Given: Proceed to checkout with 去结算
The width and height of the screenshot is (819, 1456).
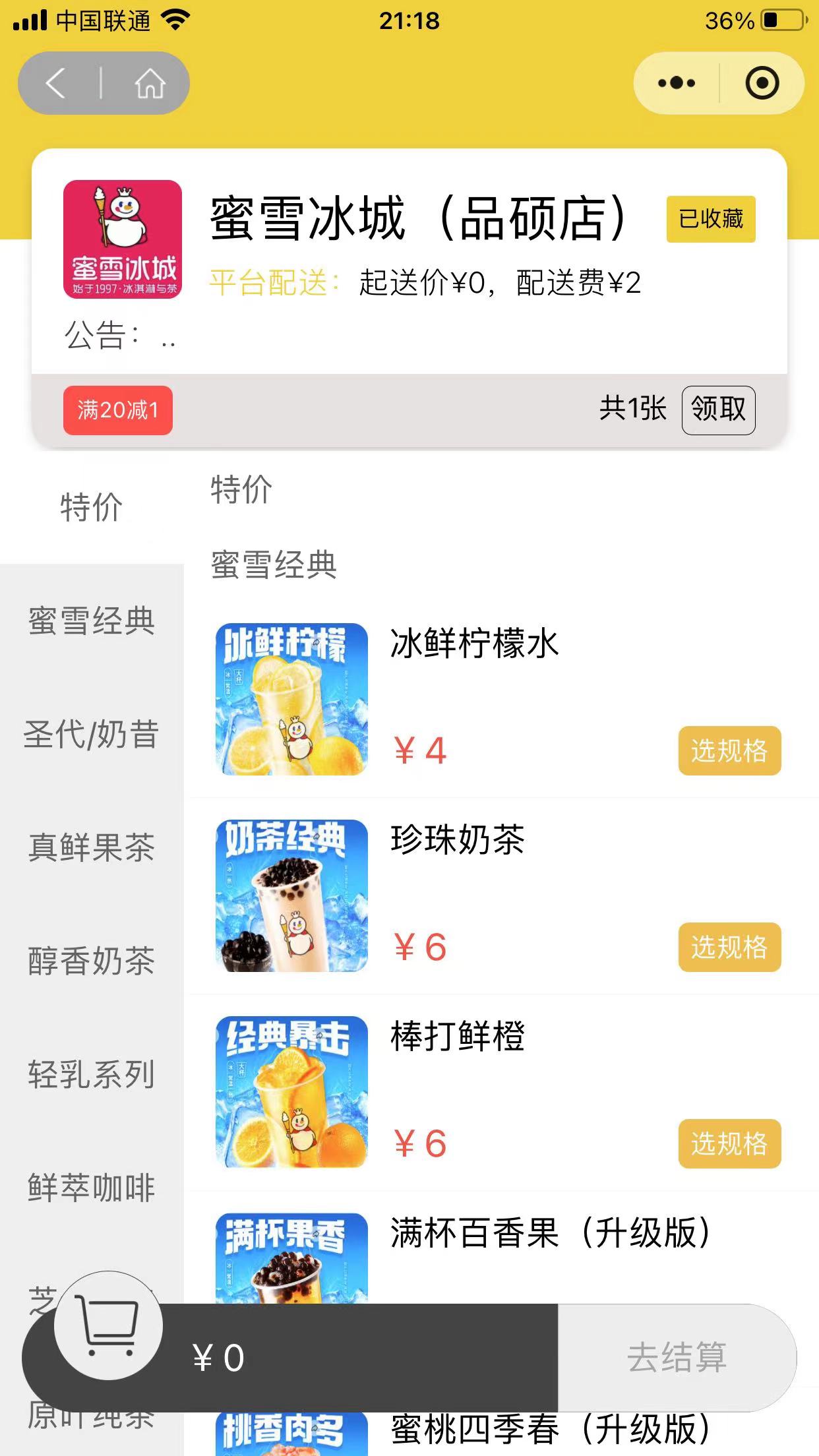Looking at the screenshot, I should click(x=677, y=1357).
